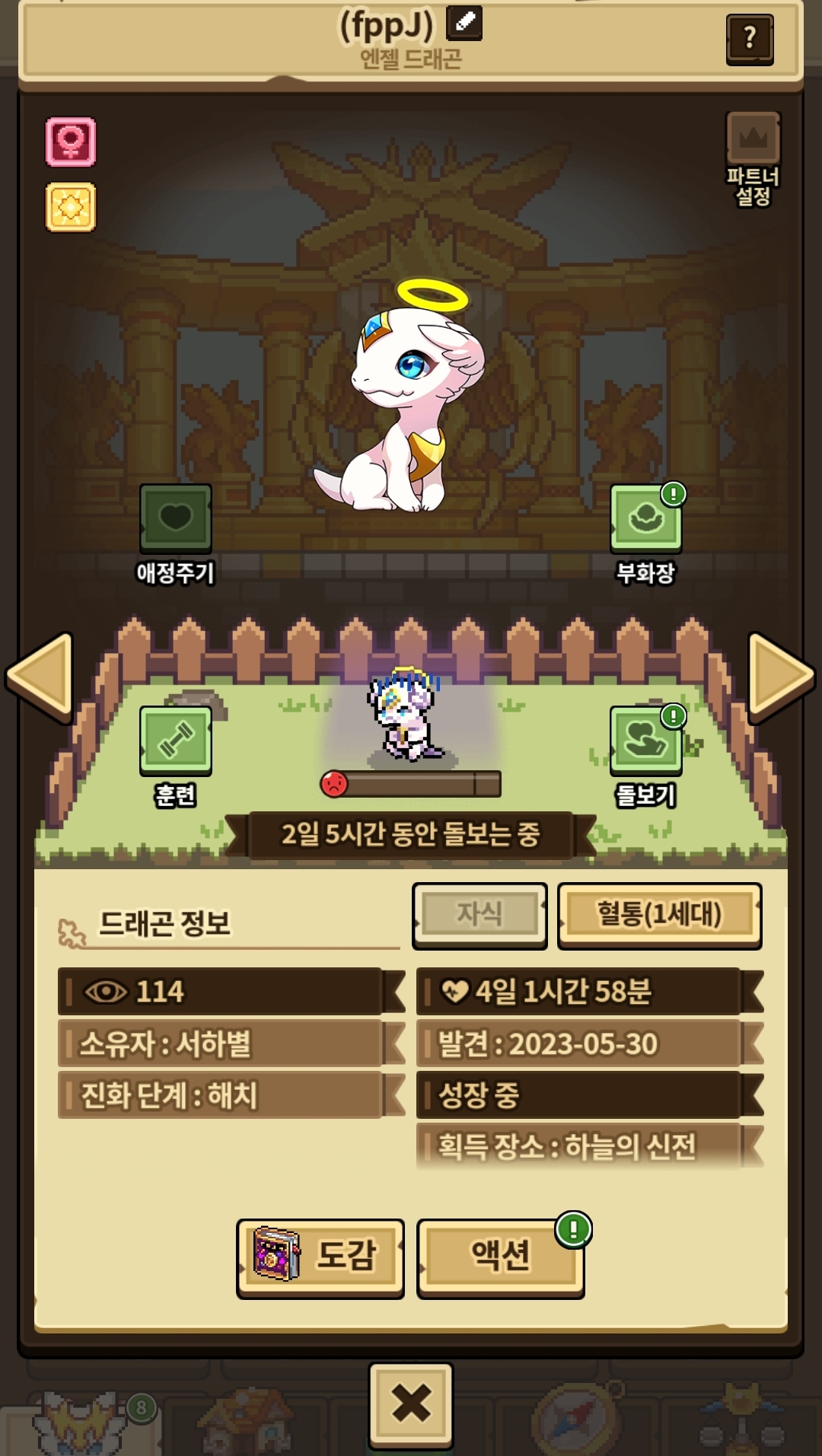Switch to the 자식 tab
The height and width of the screenshot is (1456, 822).
[479, 914]
